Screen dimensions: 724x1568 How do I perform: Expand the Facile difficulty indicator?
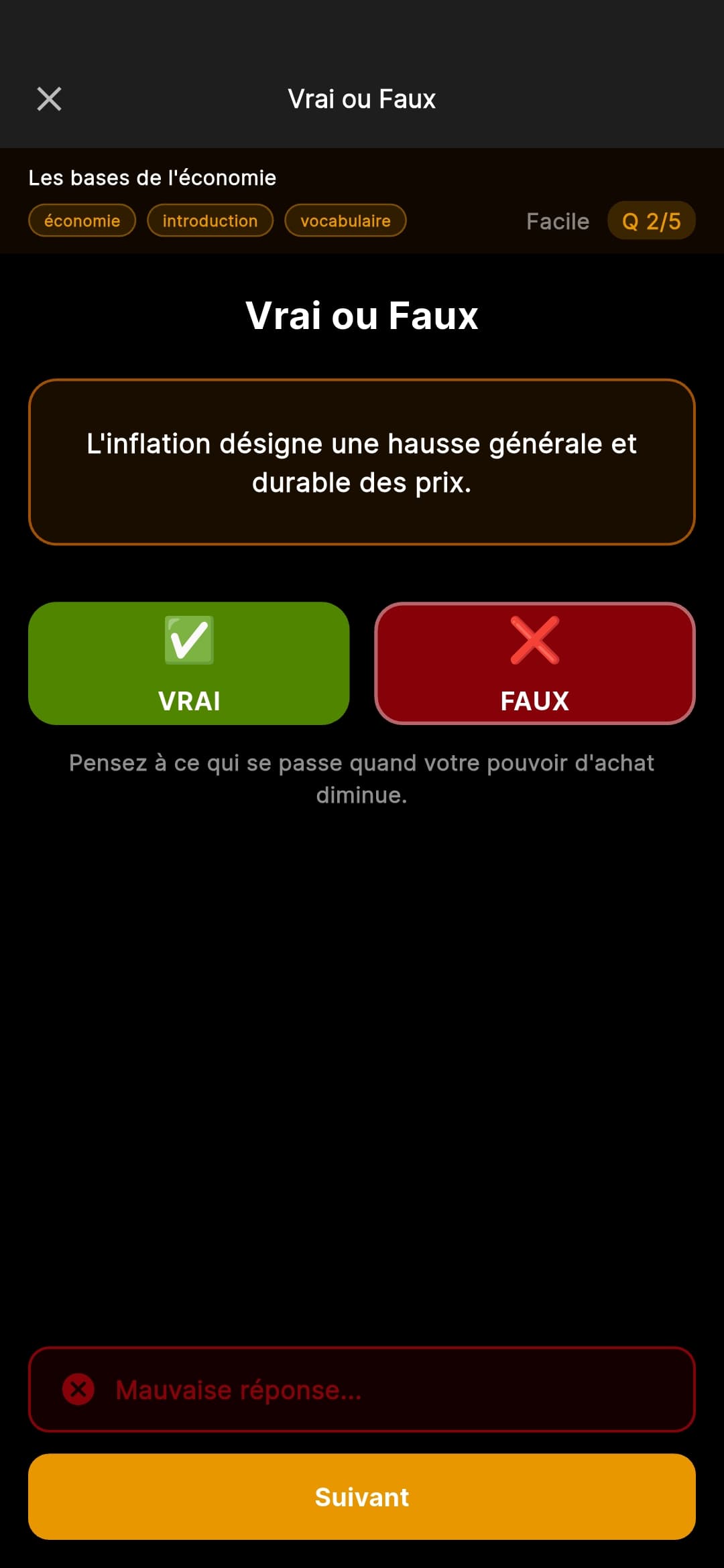557,220
